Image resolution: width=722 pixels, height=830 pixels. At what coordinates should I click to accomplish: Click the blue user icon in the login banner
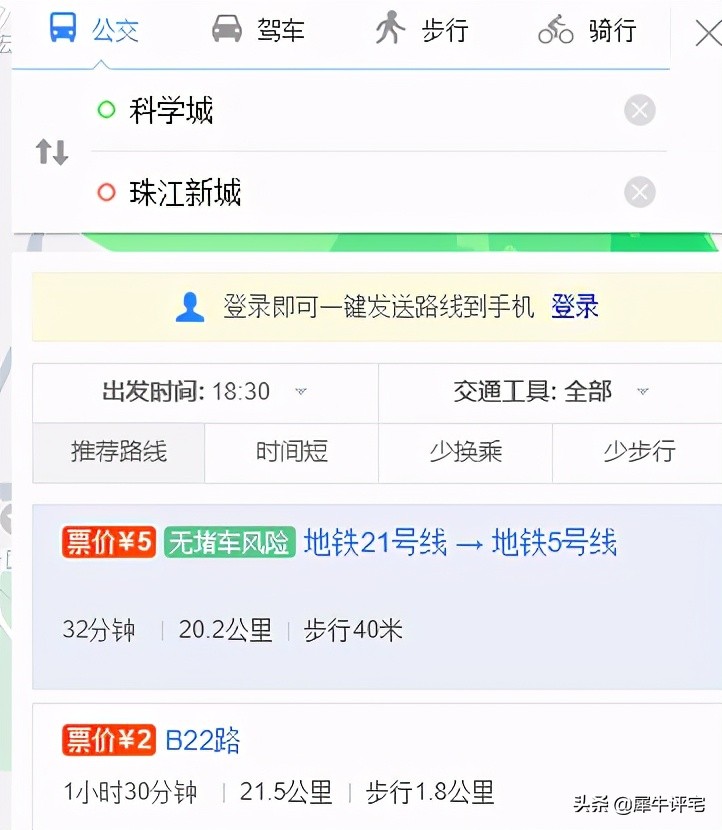[189, 307]
